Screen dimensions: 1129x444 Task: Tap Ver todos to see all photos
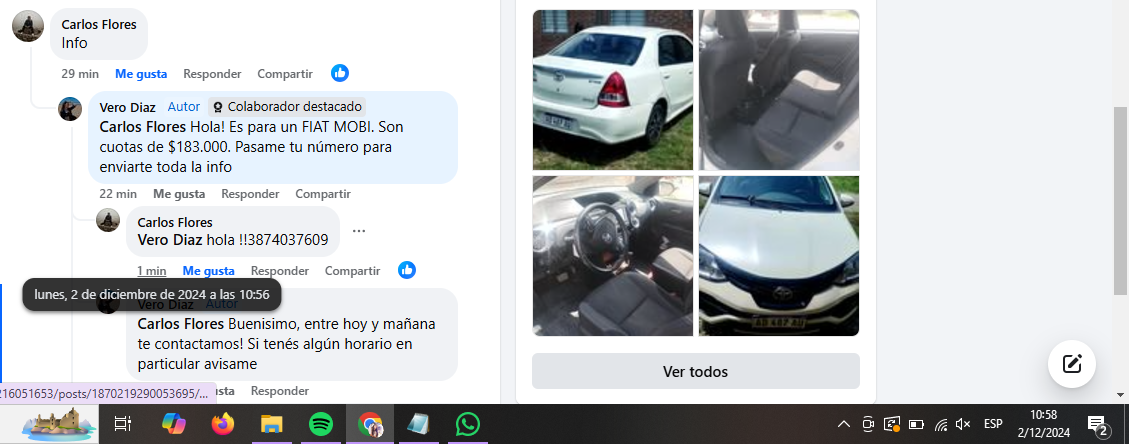(695, 372)
